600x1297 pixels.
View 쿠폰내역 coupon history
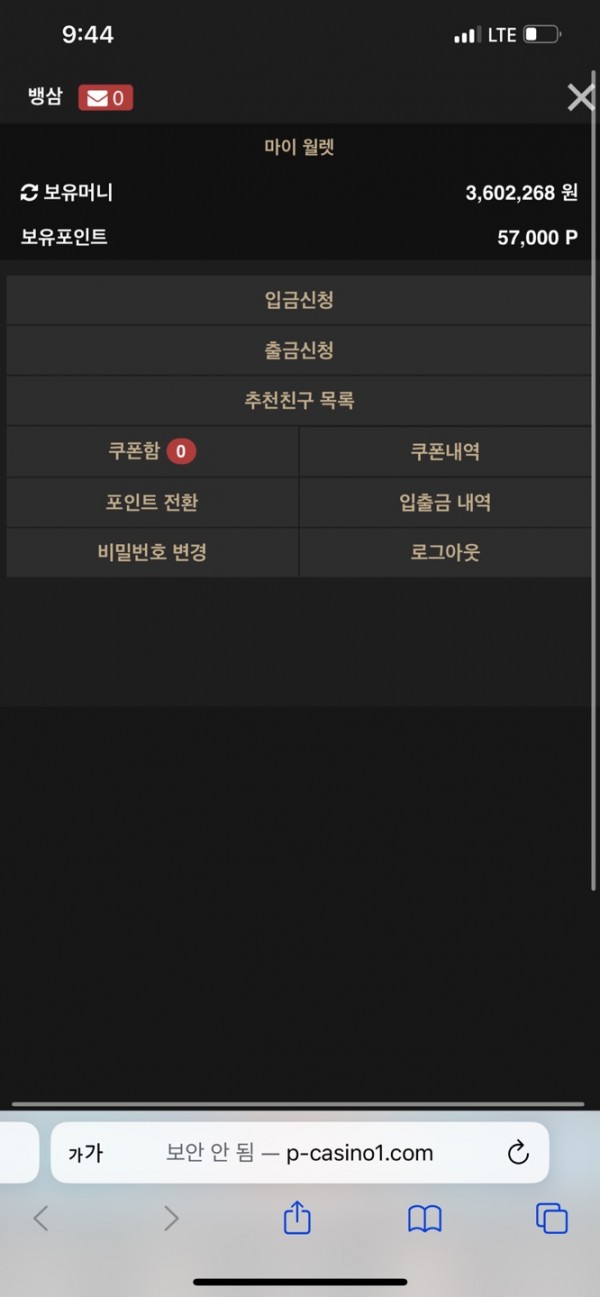[x=445, y=452]
